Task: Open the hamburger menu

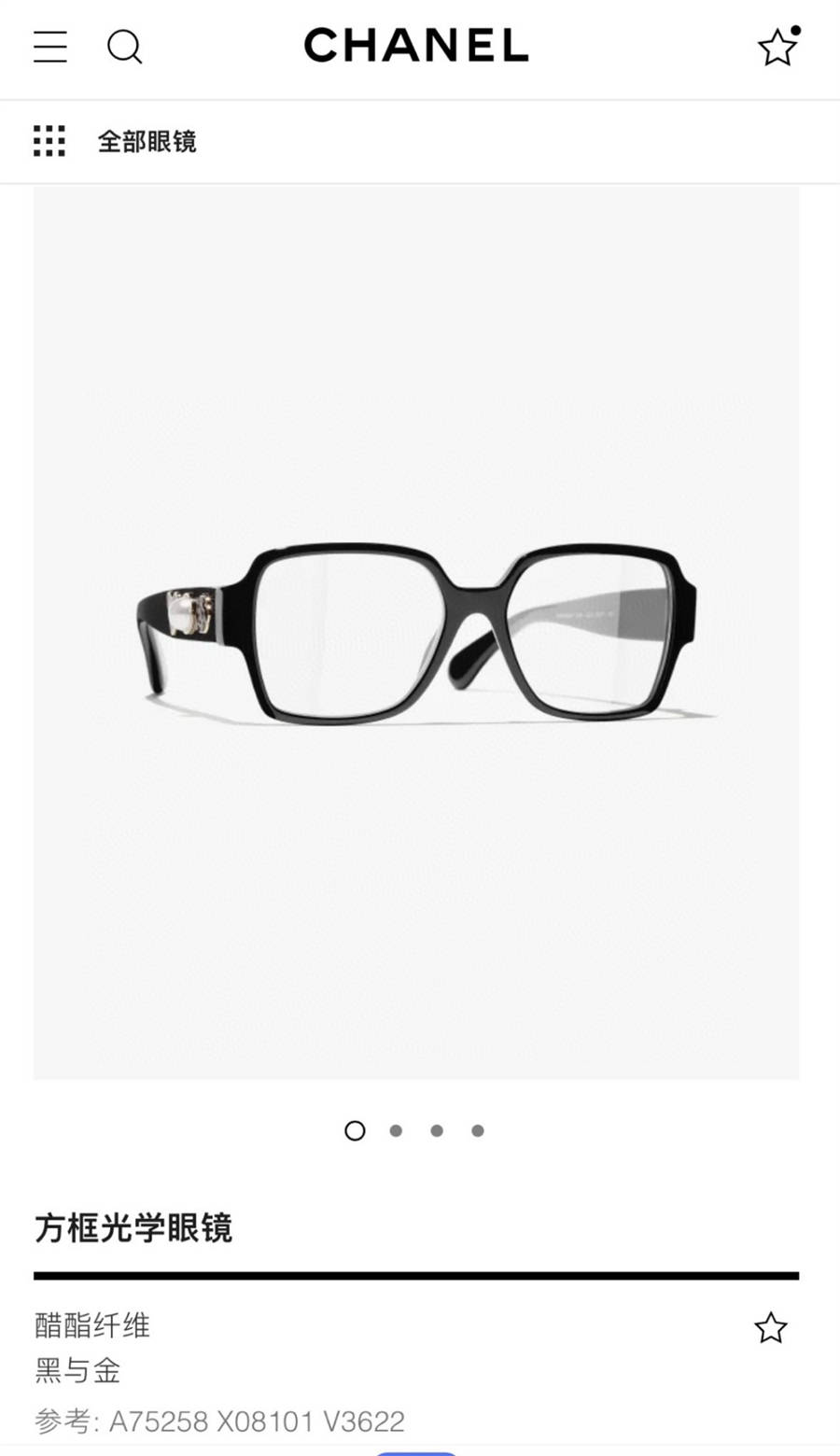Action: pos(50,47)
